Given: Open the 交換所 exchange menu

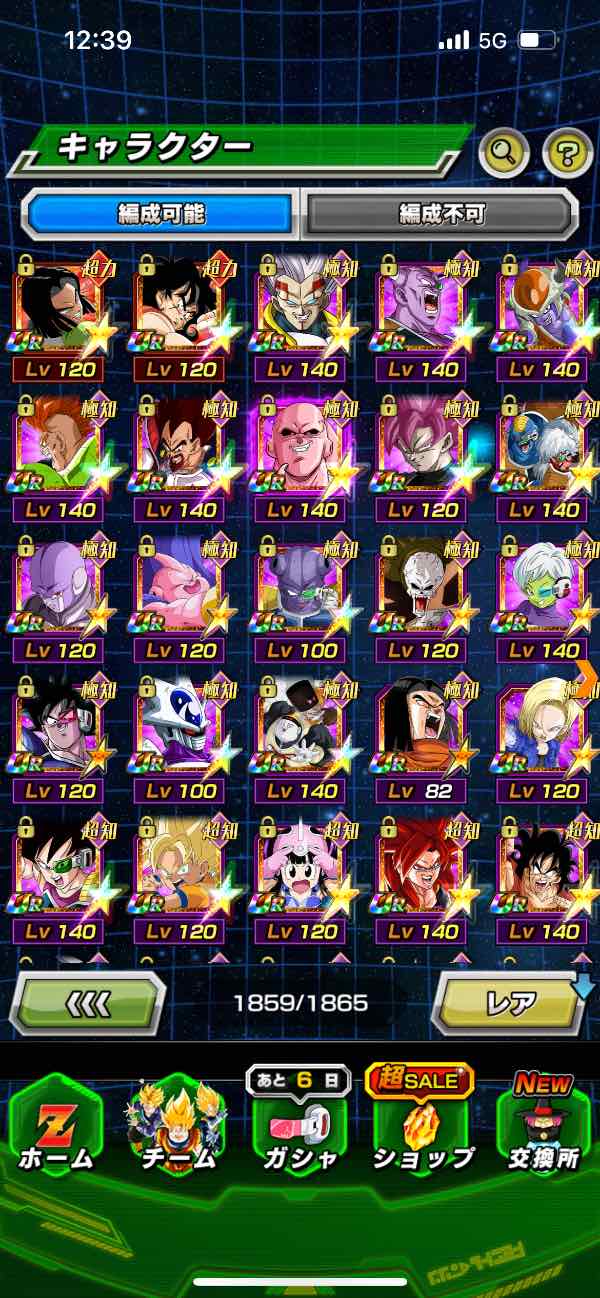Looking at the screenshot, I should (x=543, y=1123).
